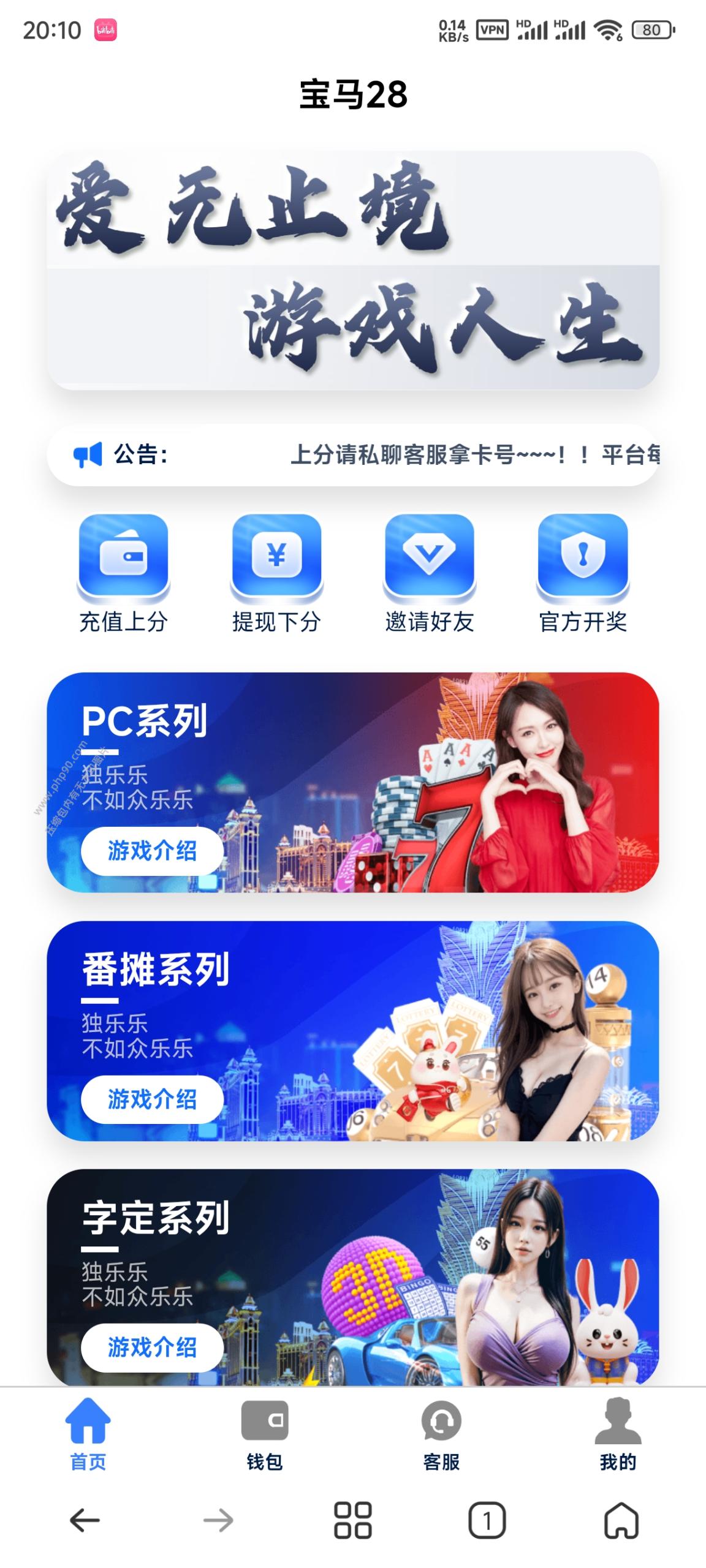Open the 客服 customer service tab
Viewport: 706px width, 1568px height.
click(441, 1434)
